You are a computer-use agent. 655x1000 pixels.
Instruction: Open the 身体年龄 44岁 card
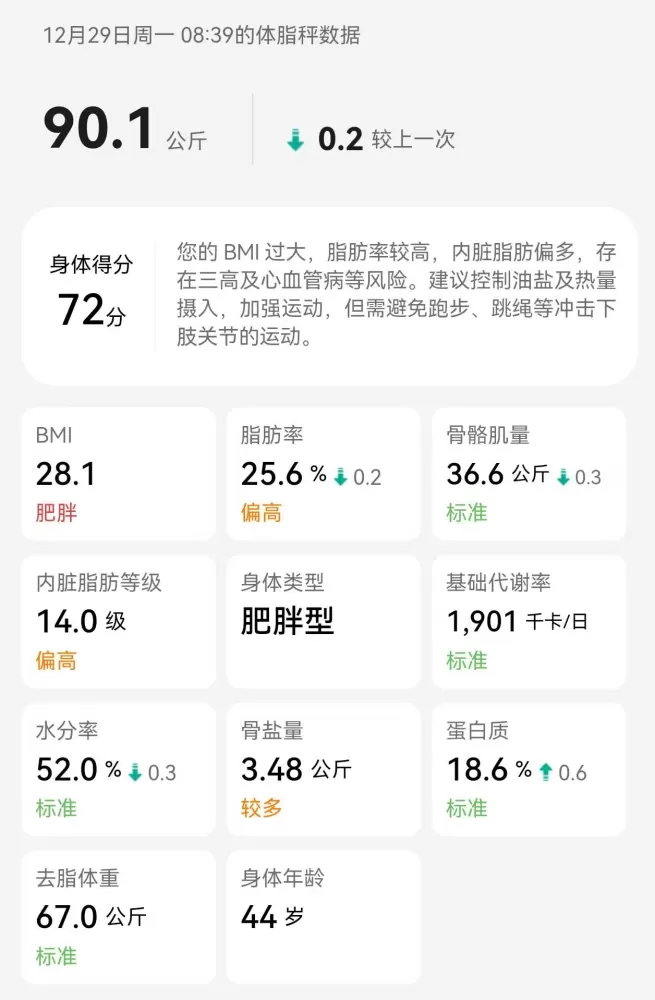(x=323, y=916)
